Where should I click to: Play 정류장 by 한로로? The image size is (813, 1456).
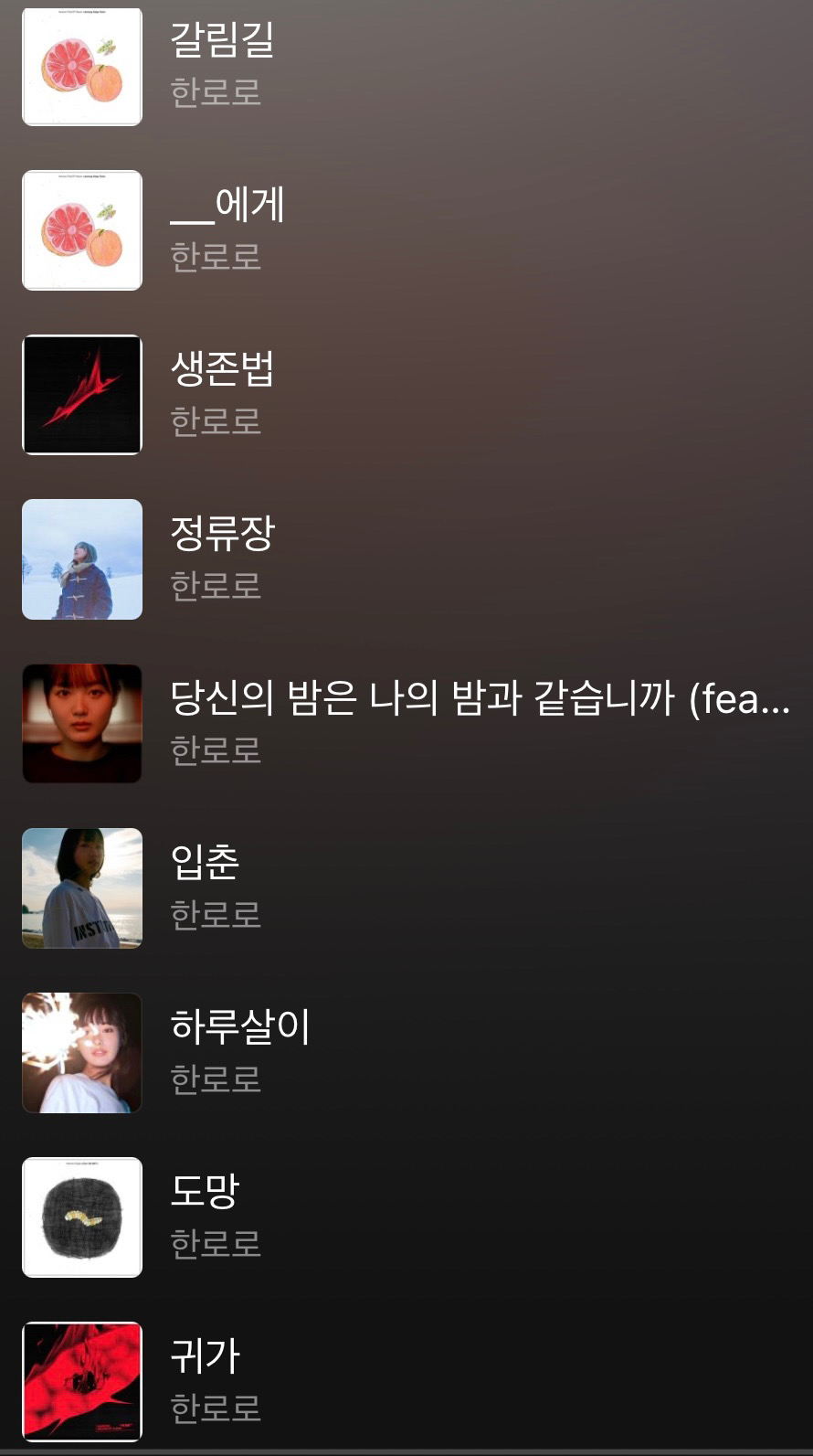222,535
